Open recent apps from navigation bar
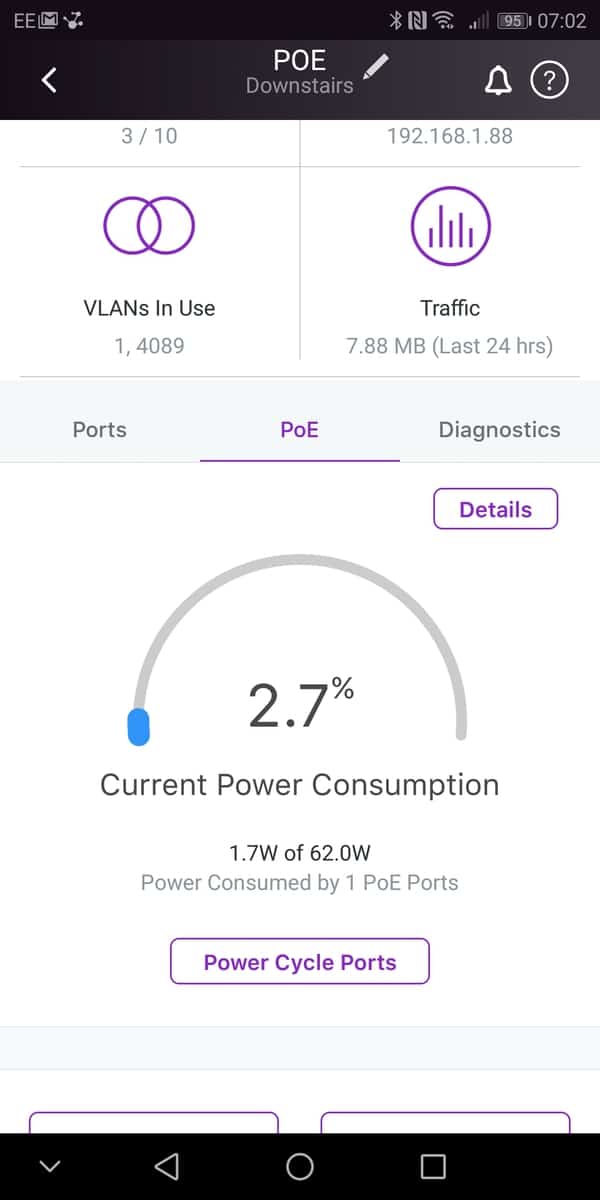 point(432,1166)
